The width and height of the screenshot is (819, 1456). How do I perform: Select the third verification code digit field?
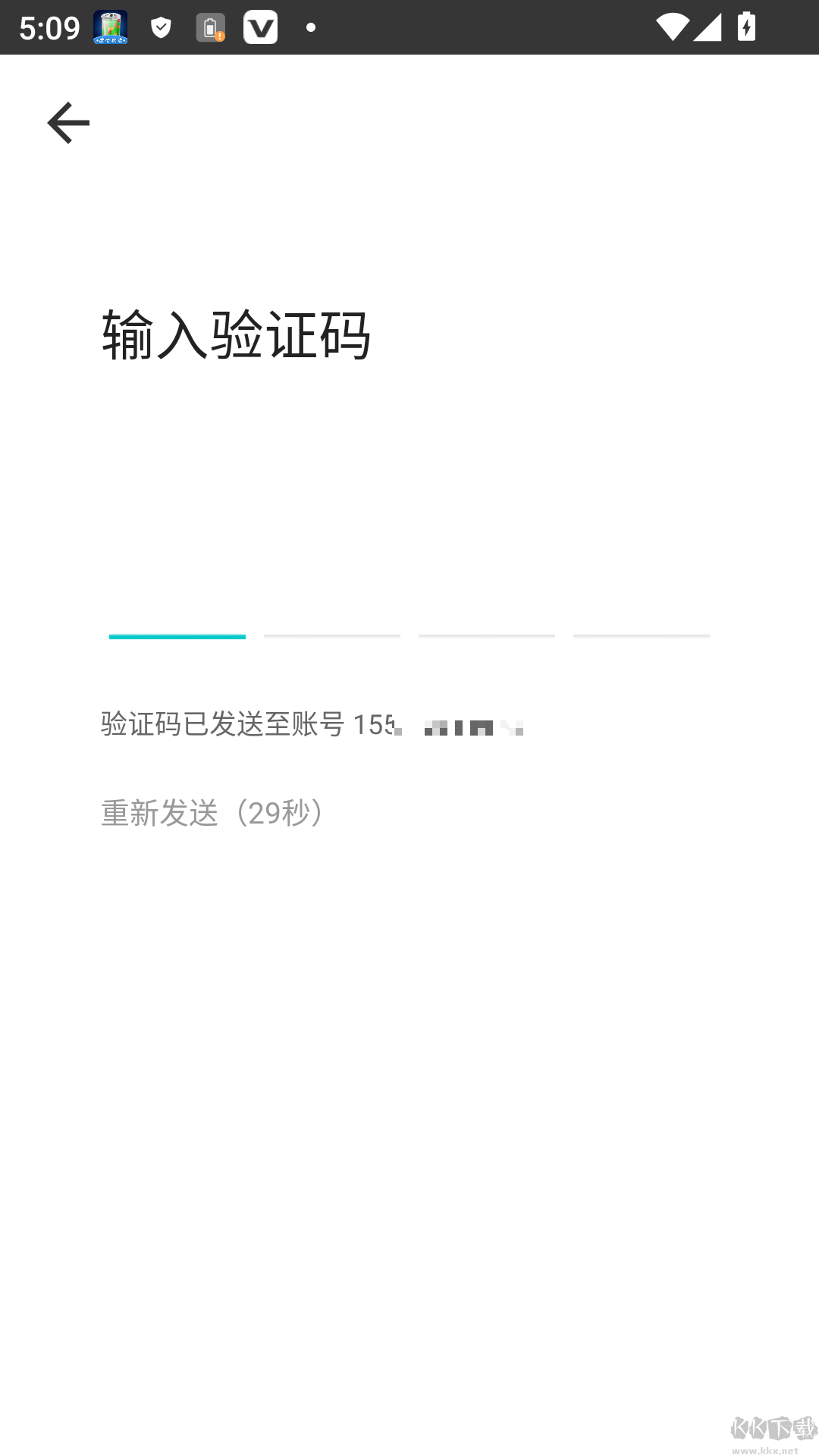(x=486, y=637)
